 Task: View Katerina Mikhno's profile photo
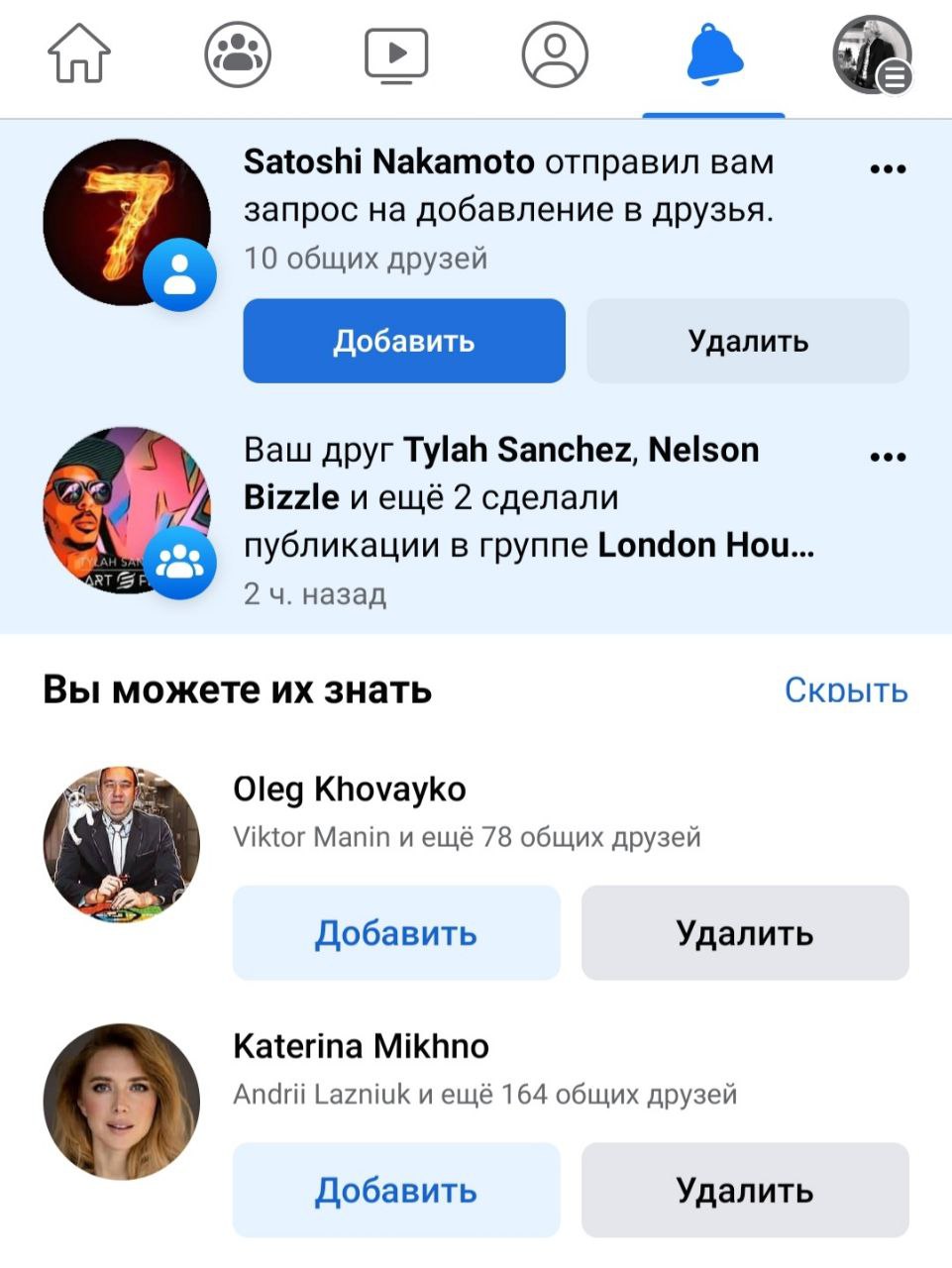(122, 1102)
